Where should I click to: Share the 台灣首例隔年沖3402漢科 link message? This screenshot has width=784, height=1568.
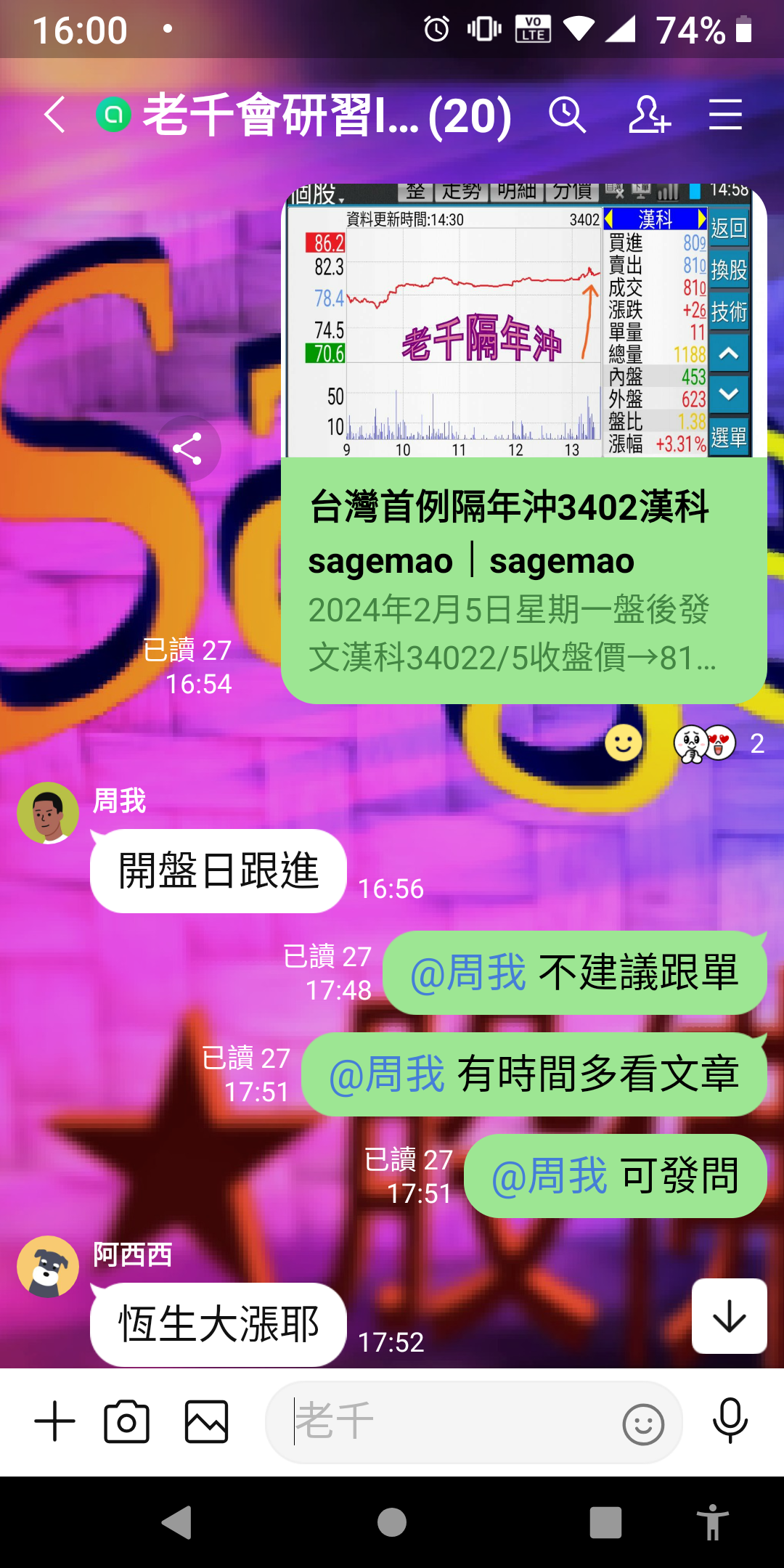tap(187, 449)
